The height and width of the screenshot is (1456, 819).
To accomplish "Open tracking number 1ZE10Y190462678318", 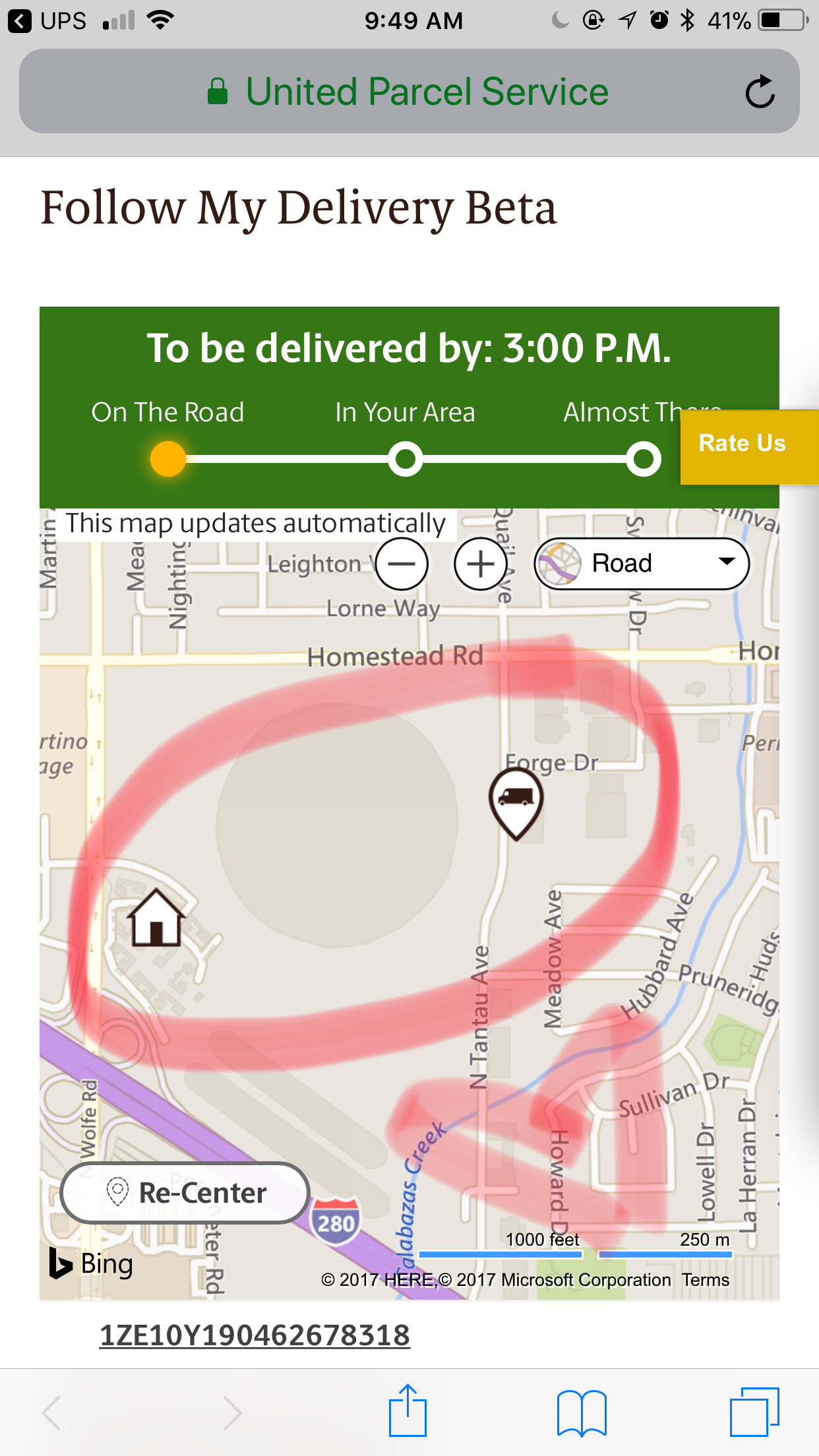I will click(255, 1335).
